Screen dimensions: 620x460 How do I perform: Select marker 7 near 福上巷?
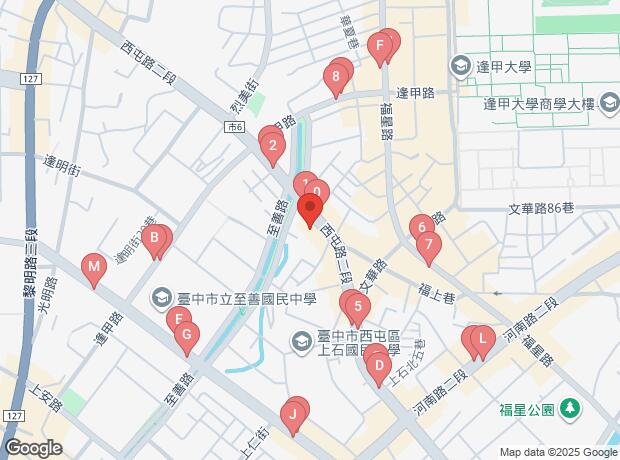coord(428,245)
